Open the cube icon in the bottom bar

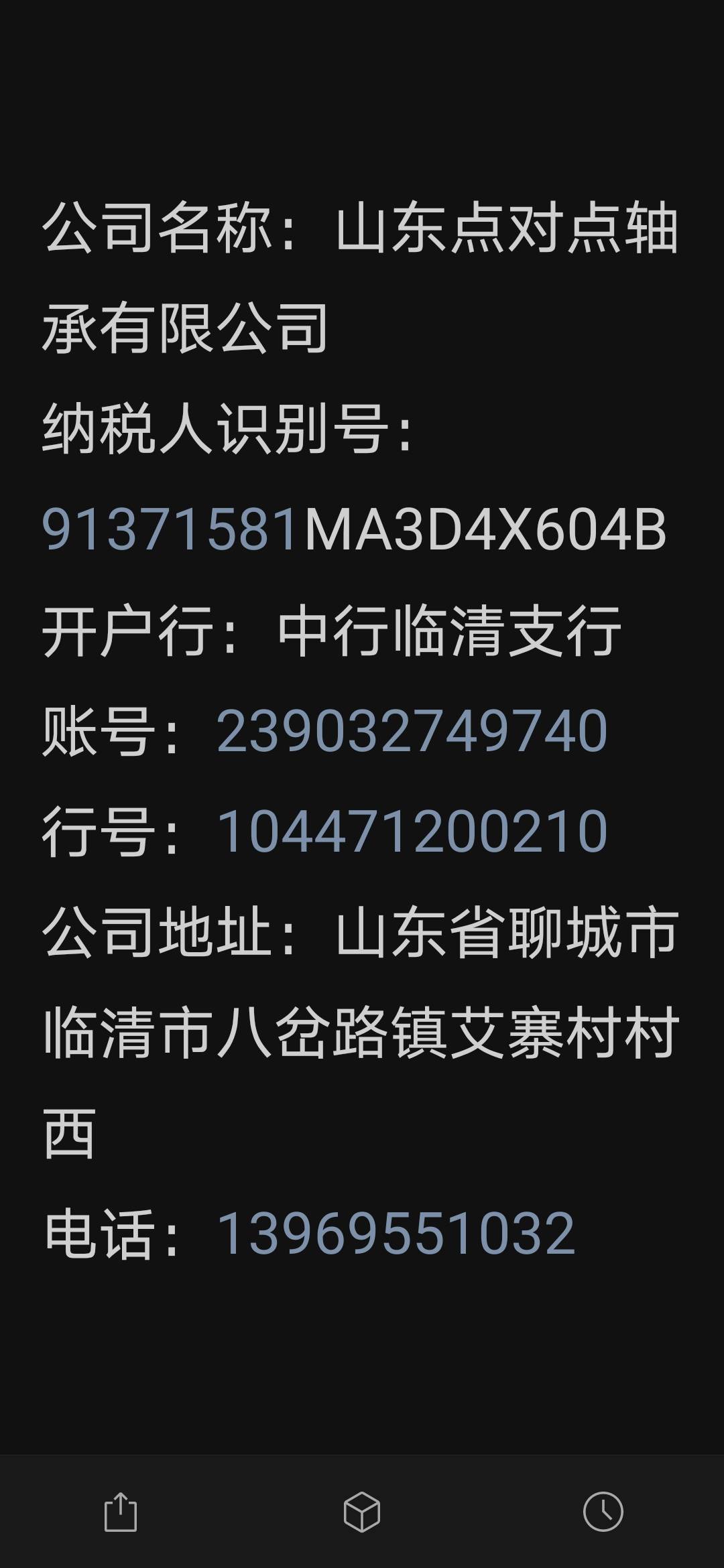point(362,1512)
